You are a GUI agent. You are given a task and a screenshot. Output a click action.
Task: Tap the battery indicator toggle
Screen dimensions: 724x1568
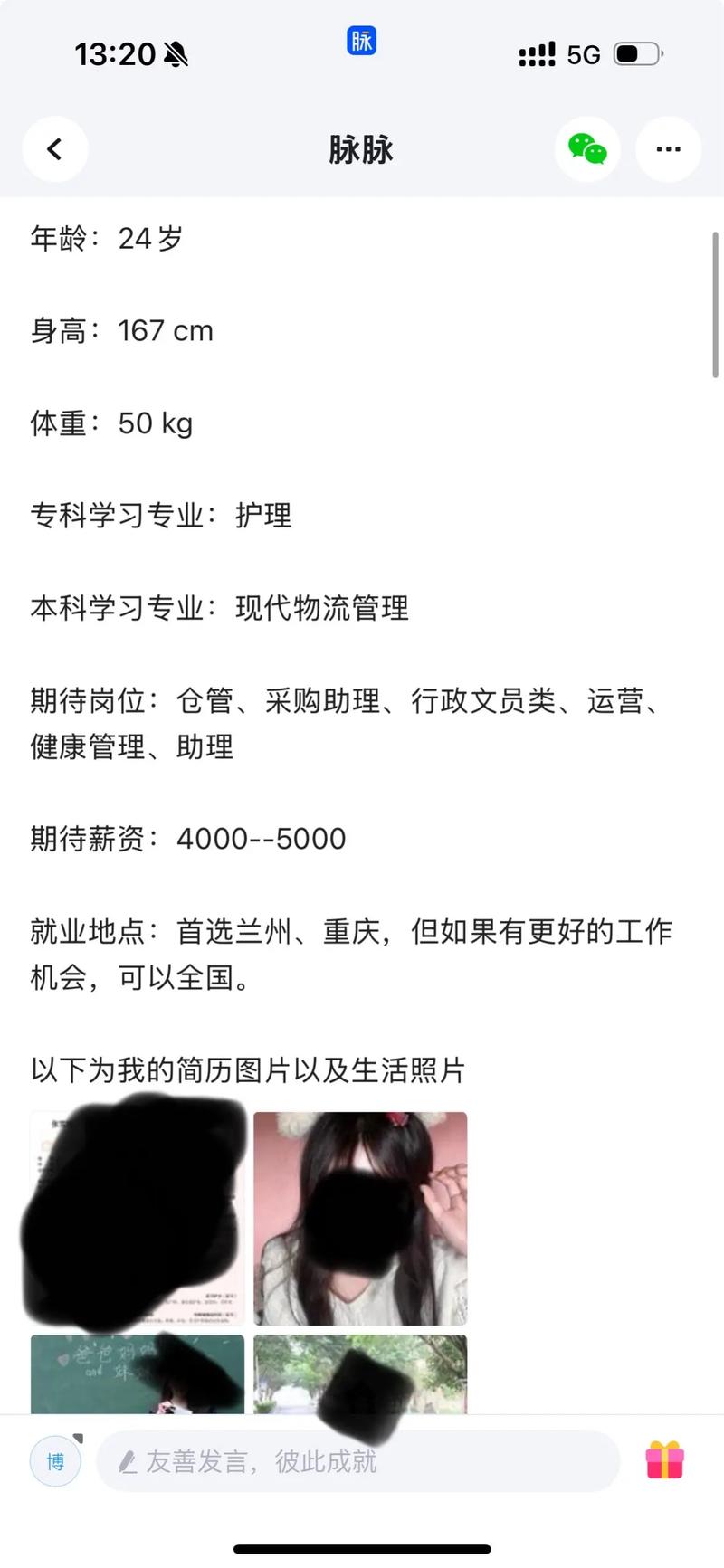click(637, 54)
